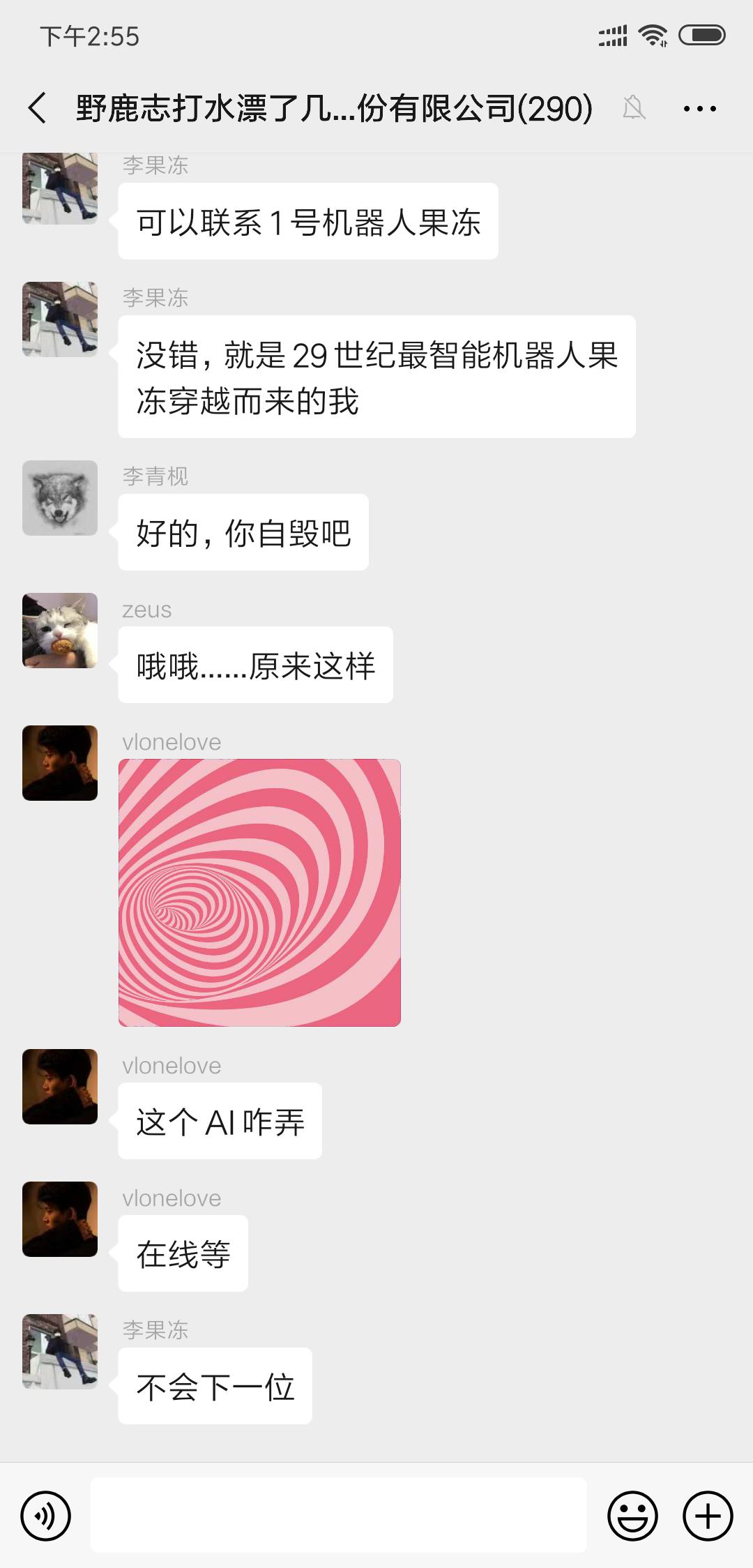
Task: Select the bubble '好的，你自毁吧'
Action: (x=243, y=532)
